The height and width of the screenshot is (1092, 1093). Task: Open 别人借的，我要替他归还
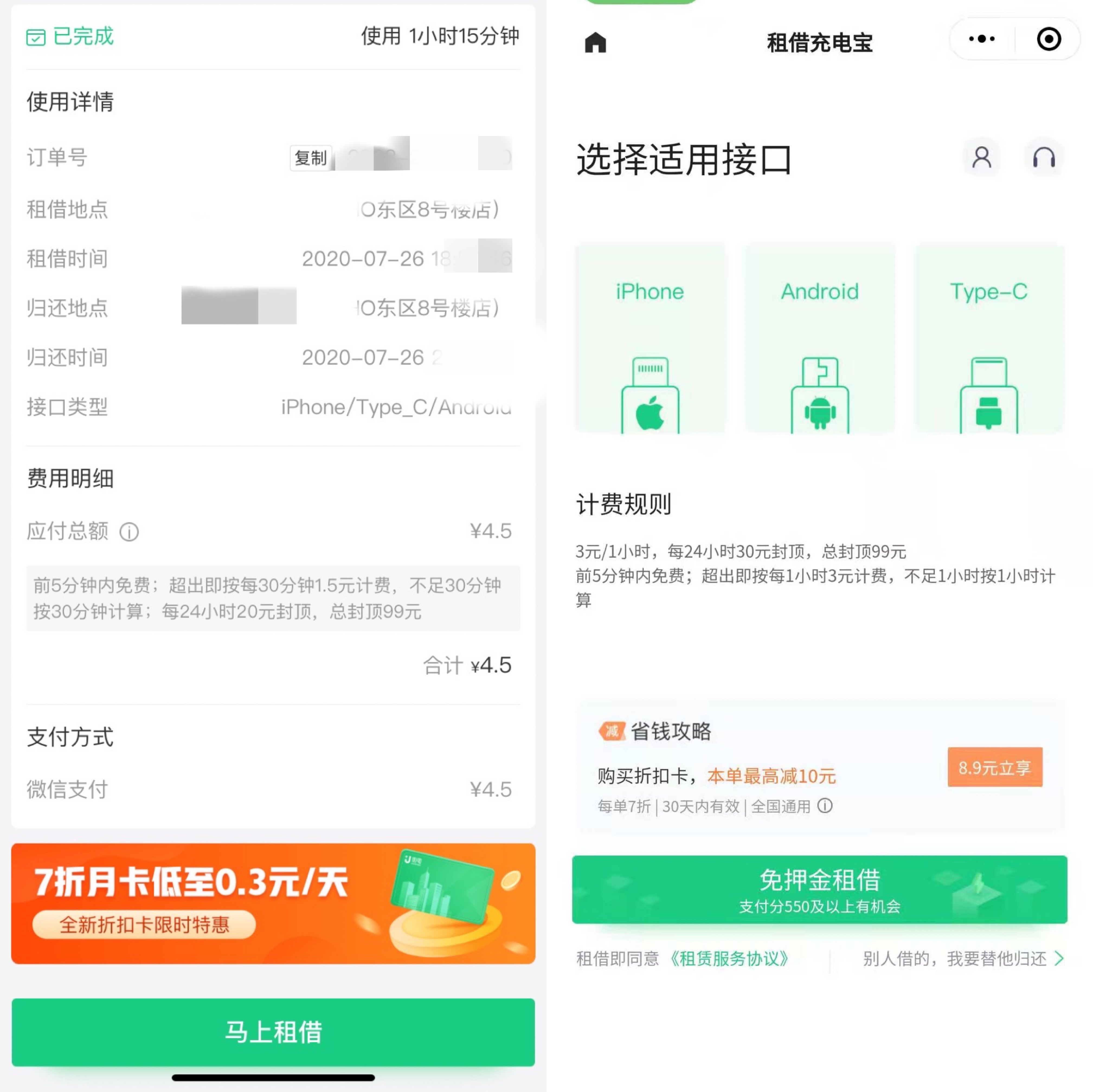962,958
